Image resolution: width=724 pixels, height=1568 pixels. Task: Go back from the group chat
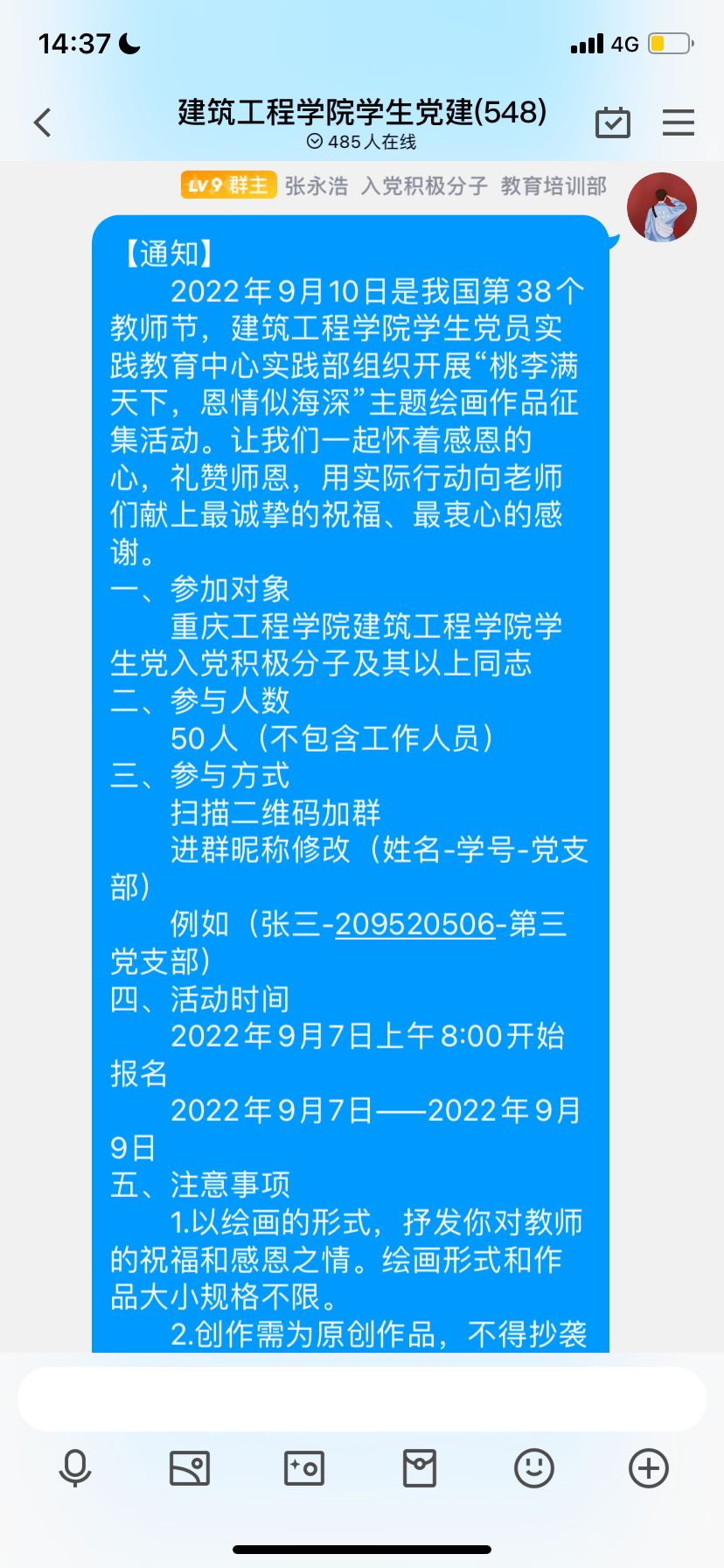point(43,122)
